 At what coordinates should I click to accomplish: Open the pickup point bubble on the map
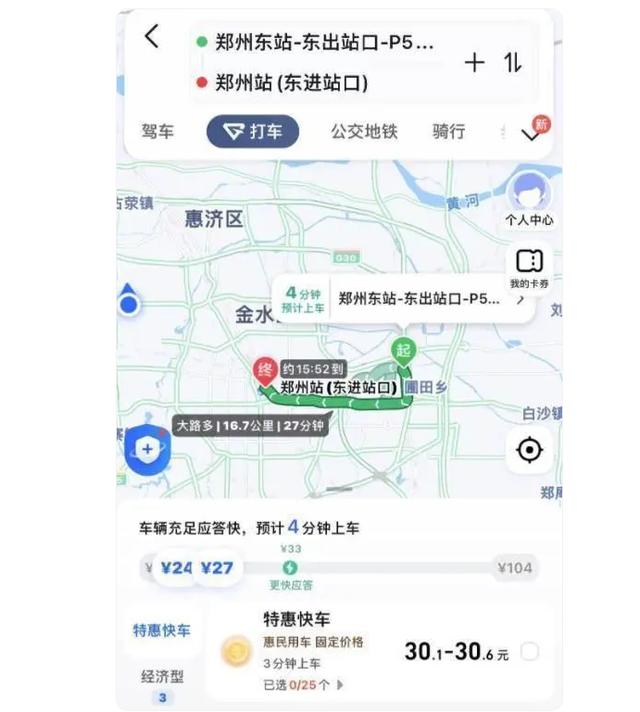(403, 298)
